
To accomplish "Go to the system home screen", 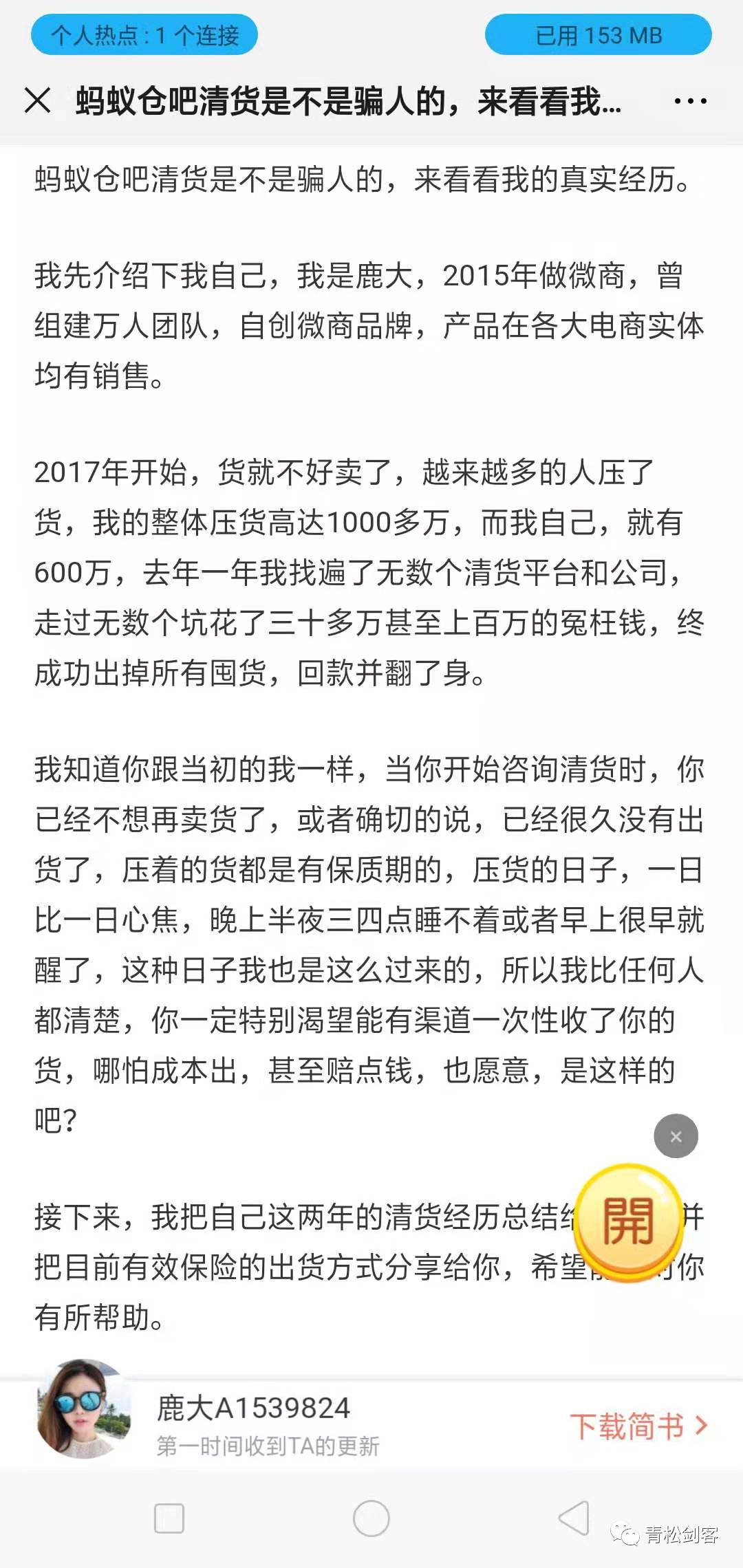I will (x=371, y=1518).
